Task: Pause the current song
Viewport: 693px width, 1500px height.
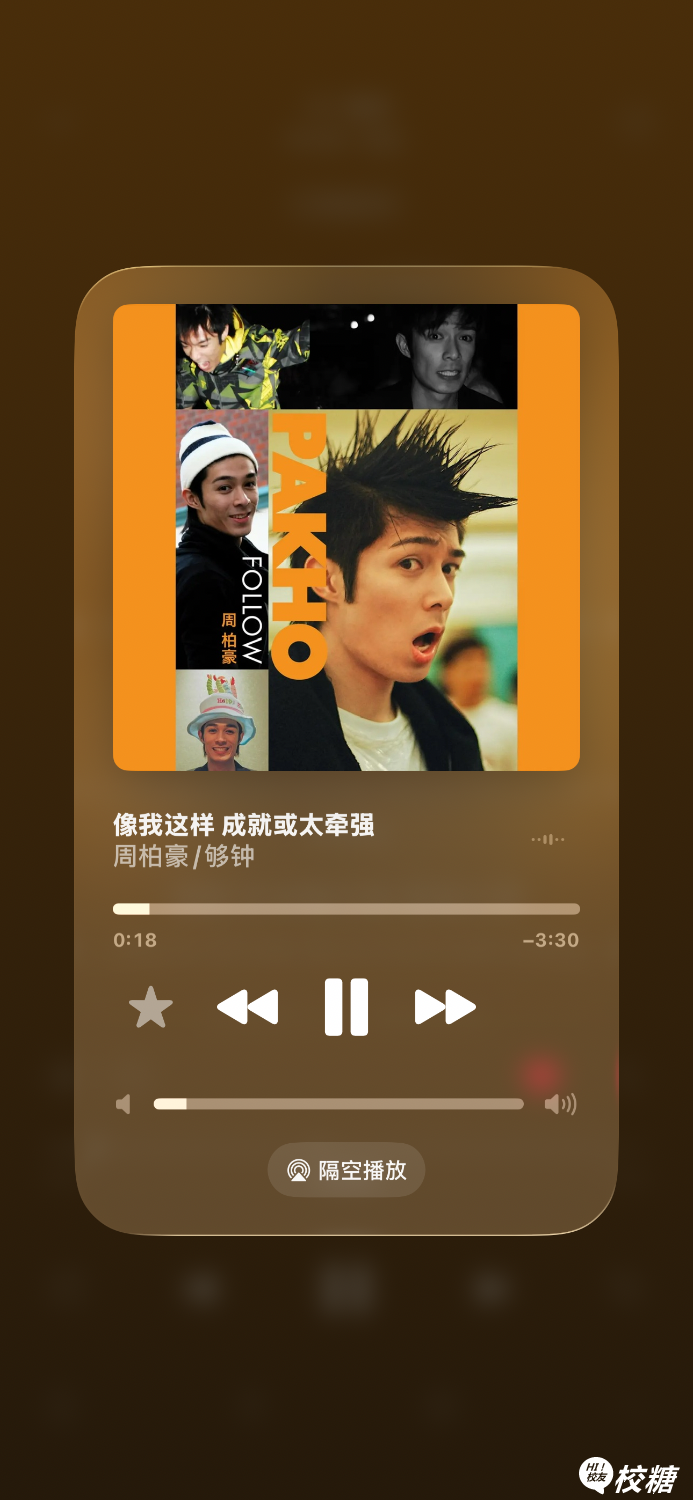Action: click(346, 1006)
